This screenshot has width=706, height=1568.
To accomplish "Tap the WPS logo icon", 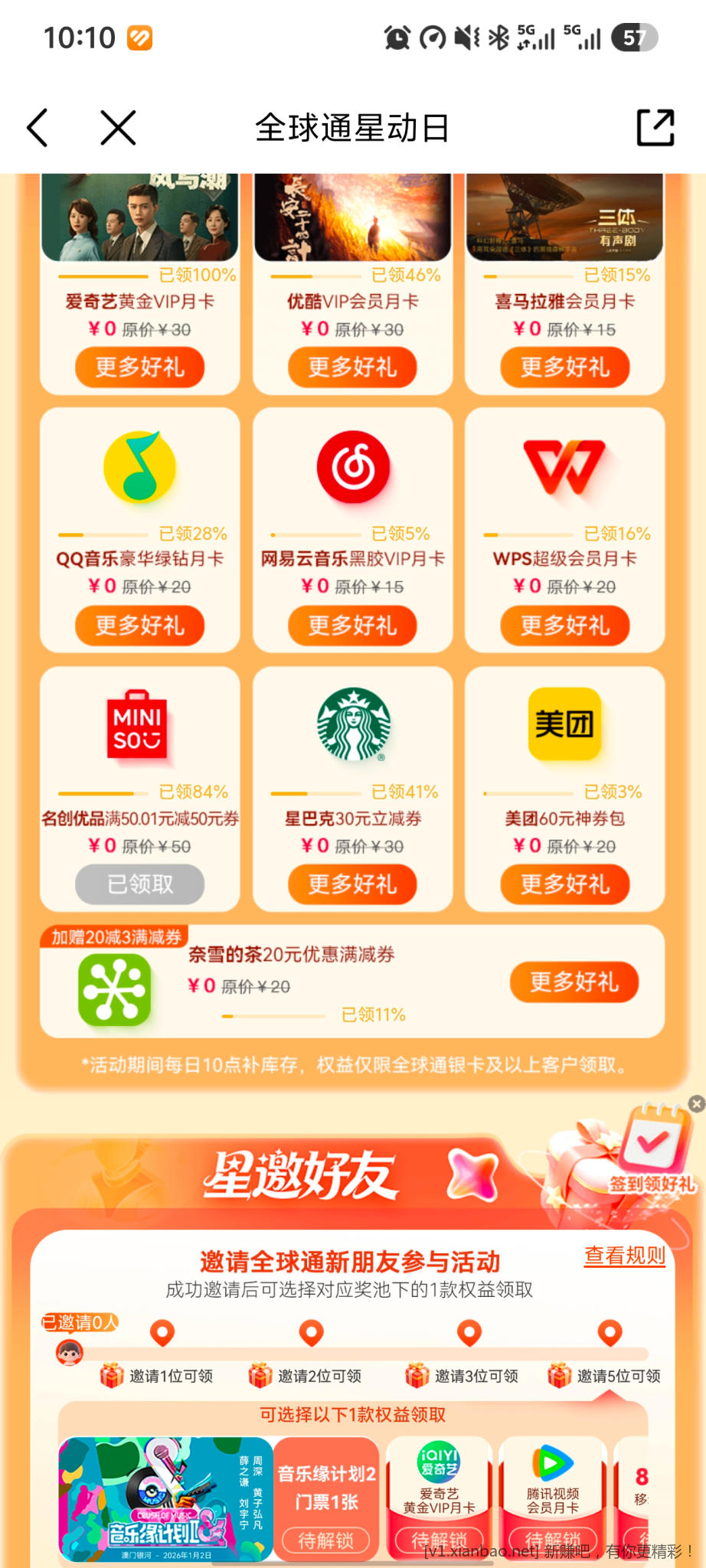I will [x=565, y=469].
